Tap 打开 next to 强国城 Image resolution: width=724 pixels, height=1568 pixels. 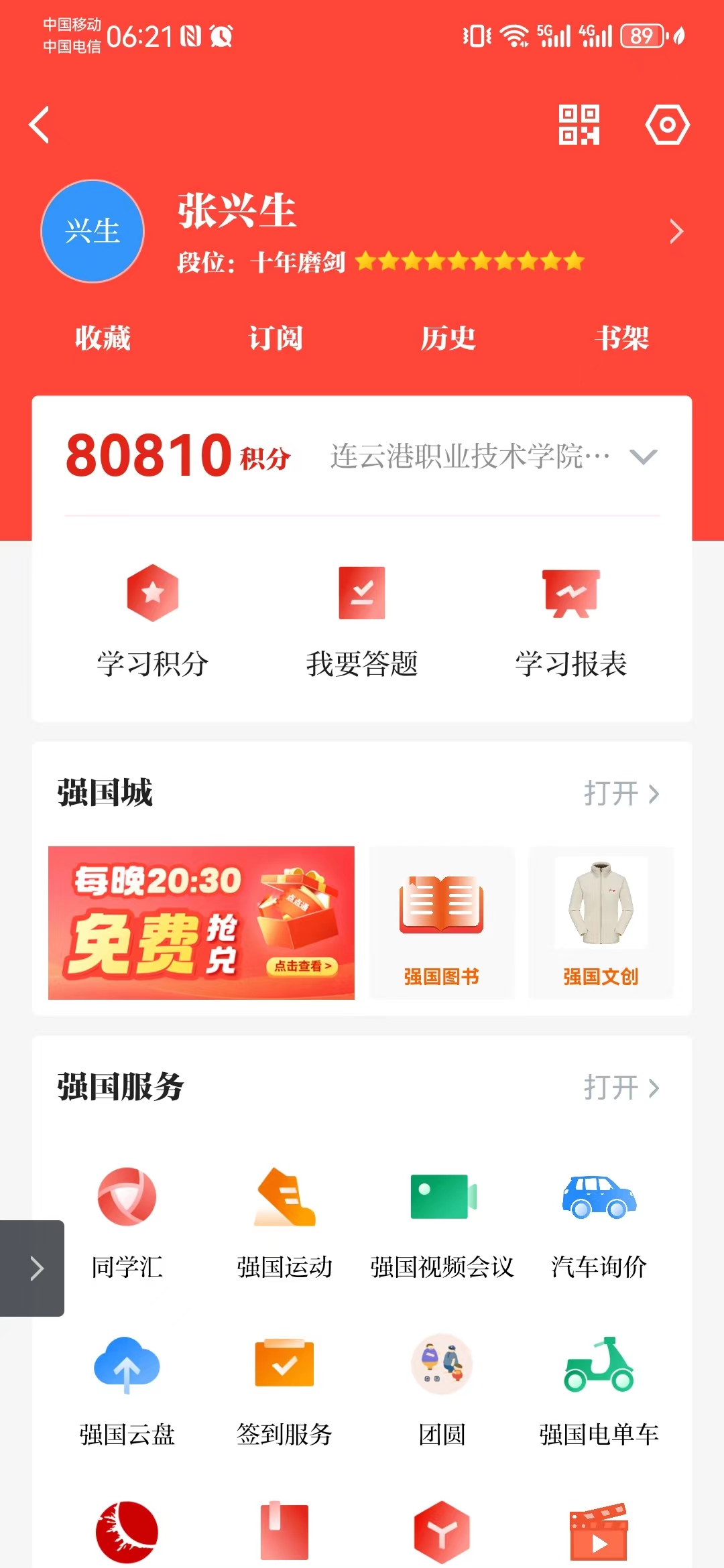[x=621, y=793]
